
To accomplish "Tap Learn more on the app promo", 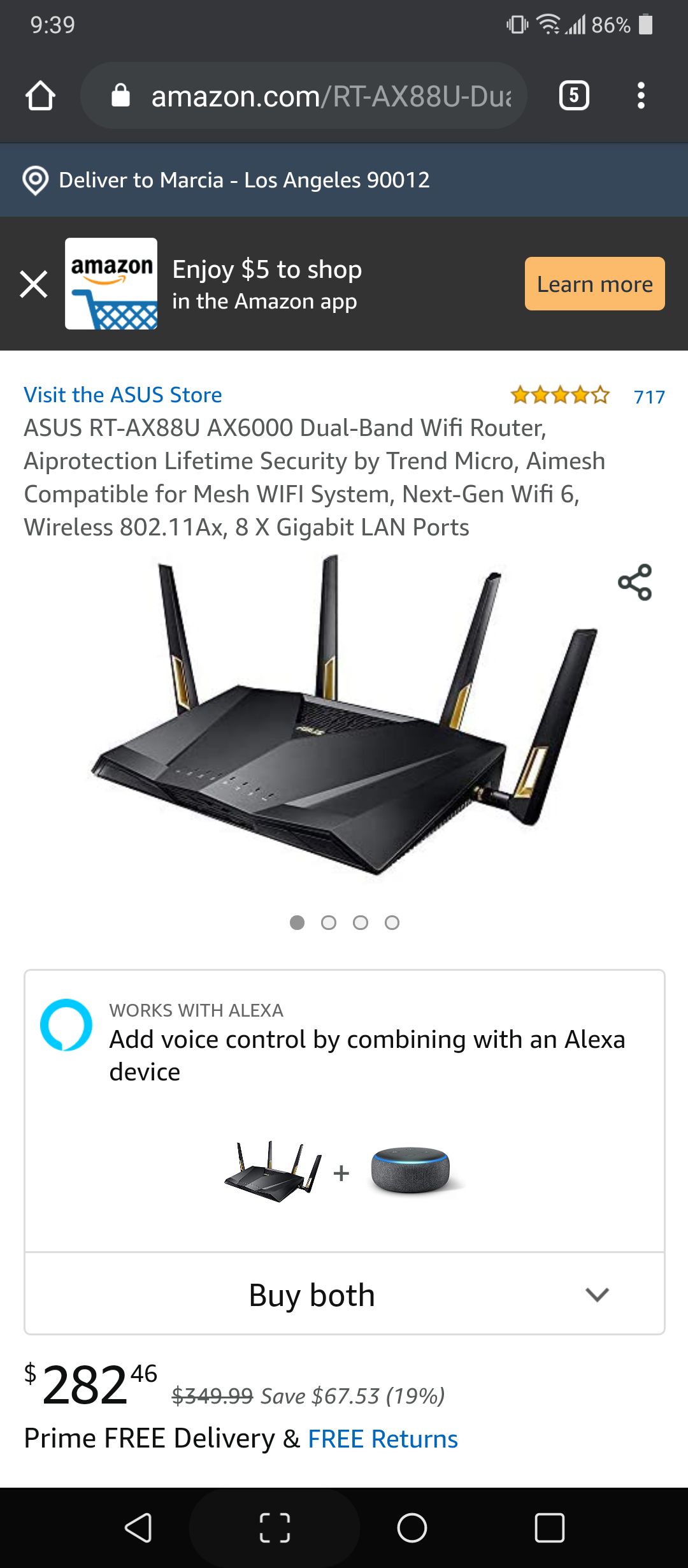I will tap(594, 284).
